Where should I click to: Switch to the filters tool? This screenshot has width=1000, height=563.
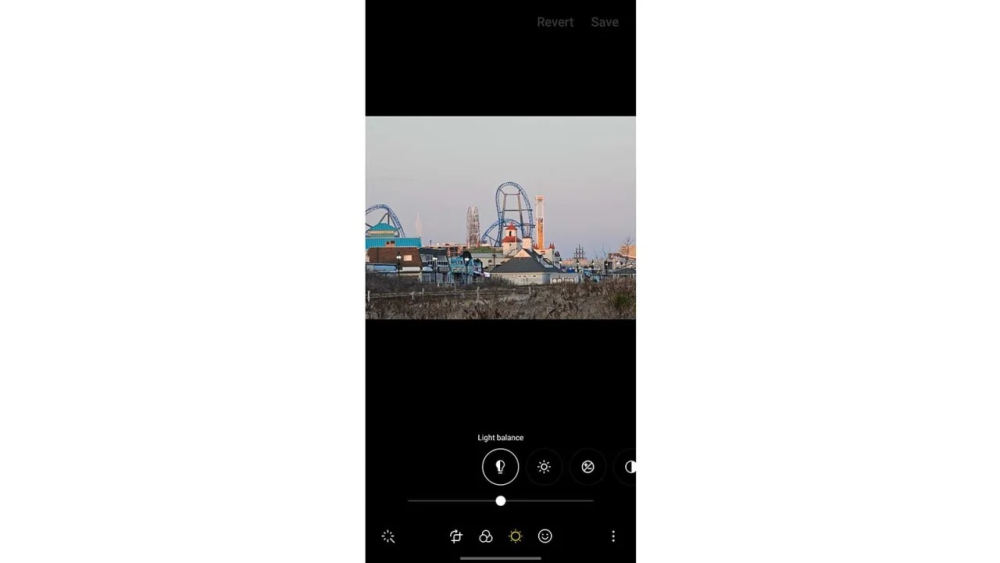(x=486, y=537)
